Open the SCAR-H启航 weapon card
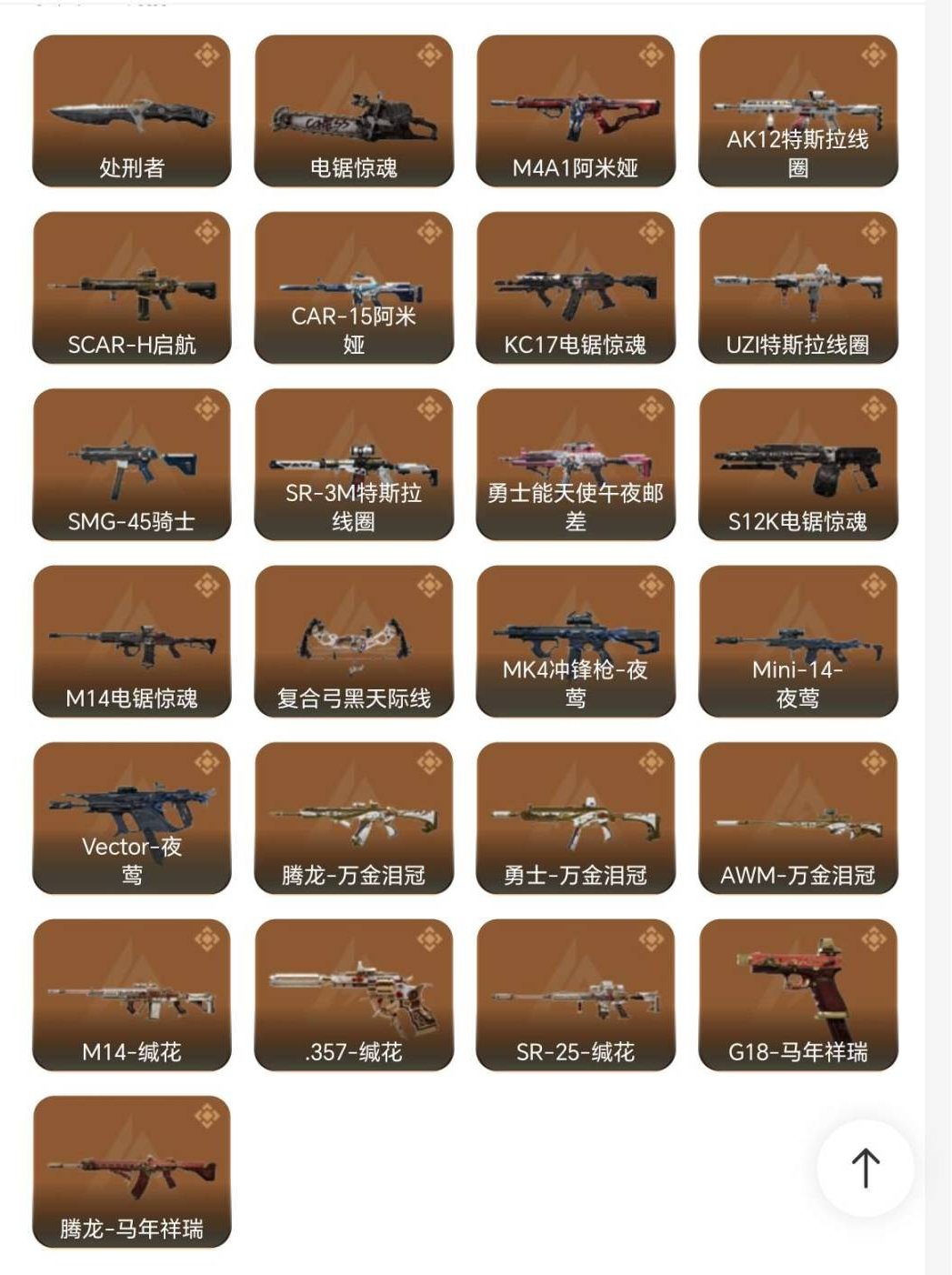The image size is (952, 1275). click(132, 286)
